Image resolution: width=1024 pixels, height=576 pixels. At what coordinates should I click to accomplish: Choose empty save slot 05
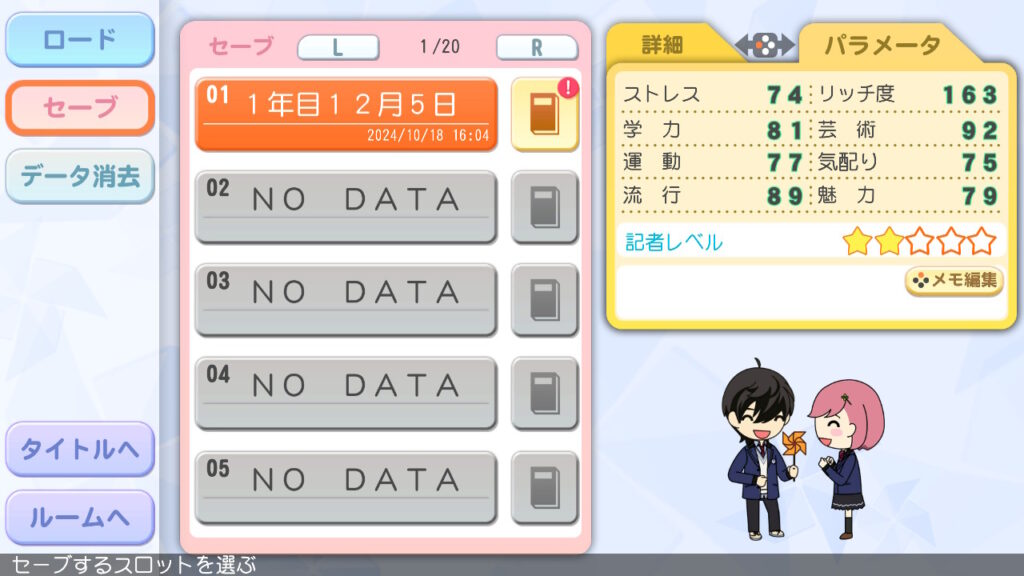click(345, 486)
